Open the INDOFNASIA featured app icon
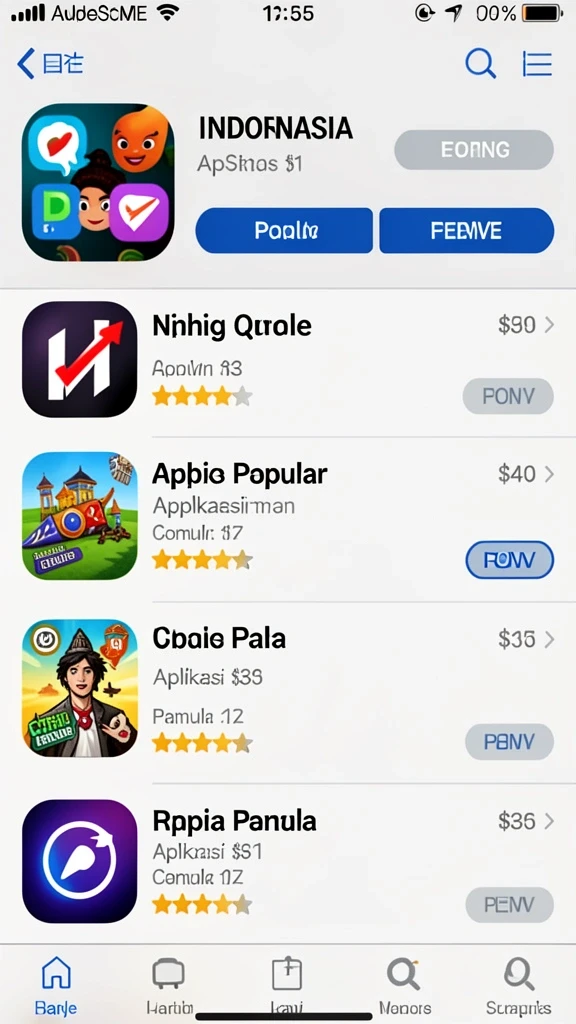This screenshot has width=576, height=1024. tap(98, 182)
